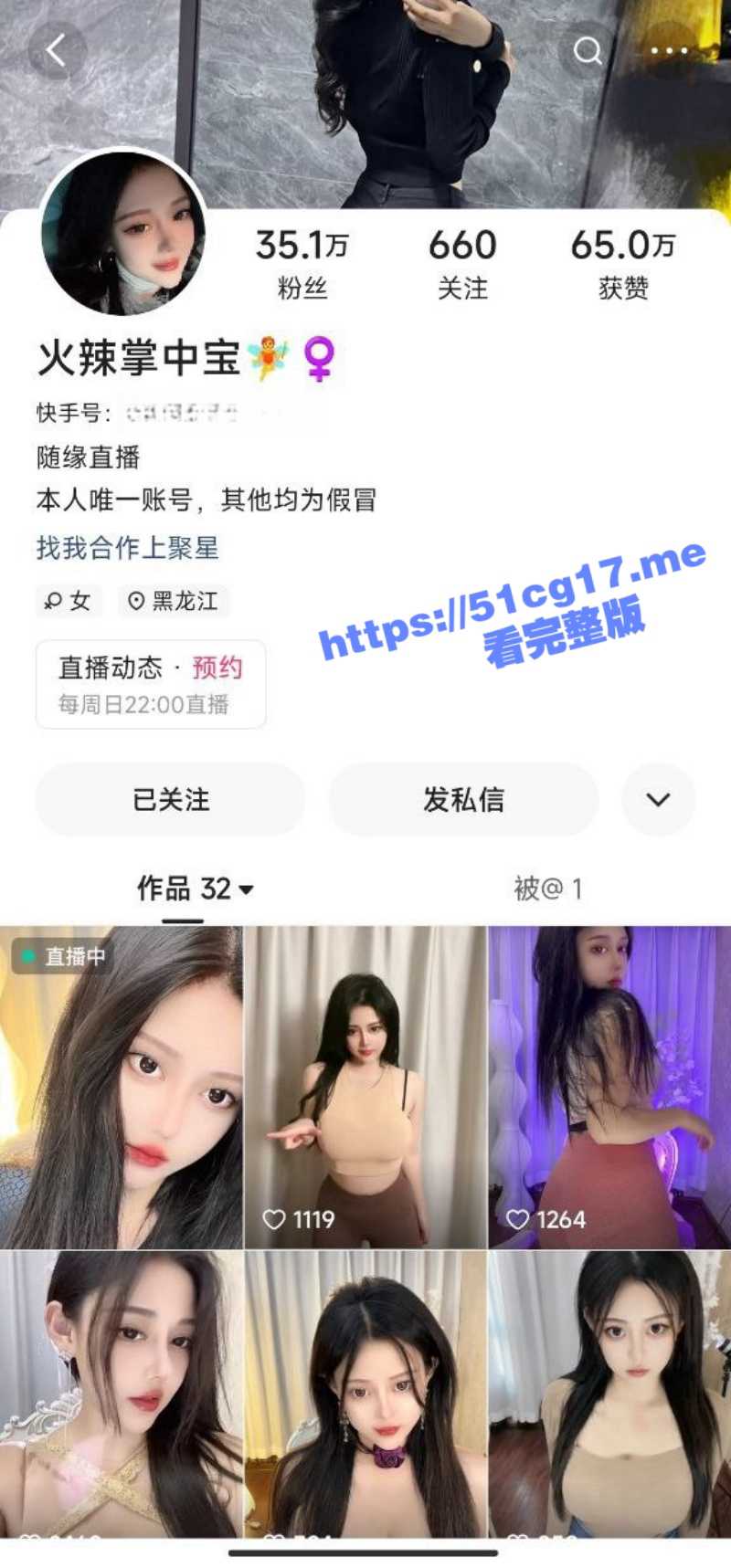Tap 预约 in the 直播动态 card
The image size is (731, 1568).
217,668
